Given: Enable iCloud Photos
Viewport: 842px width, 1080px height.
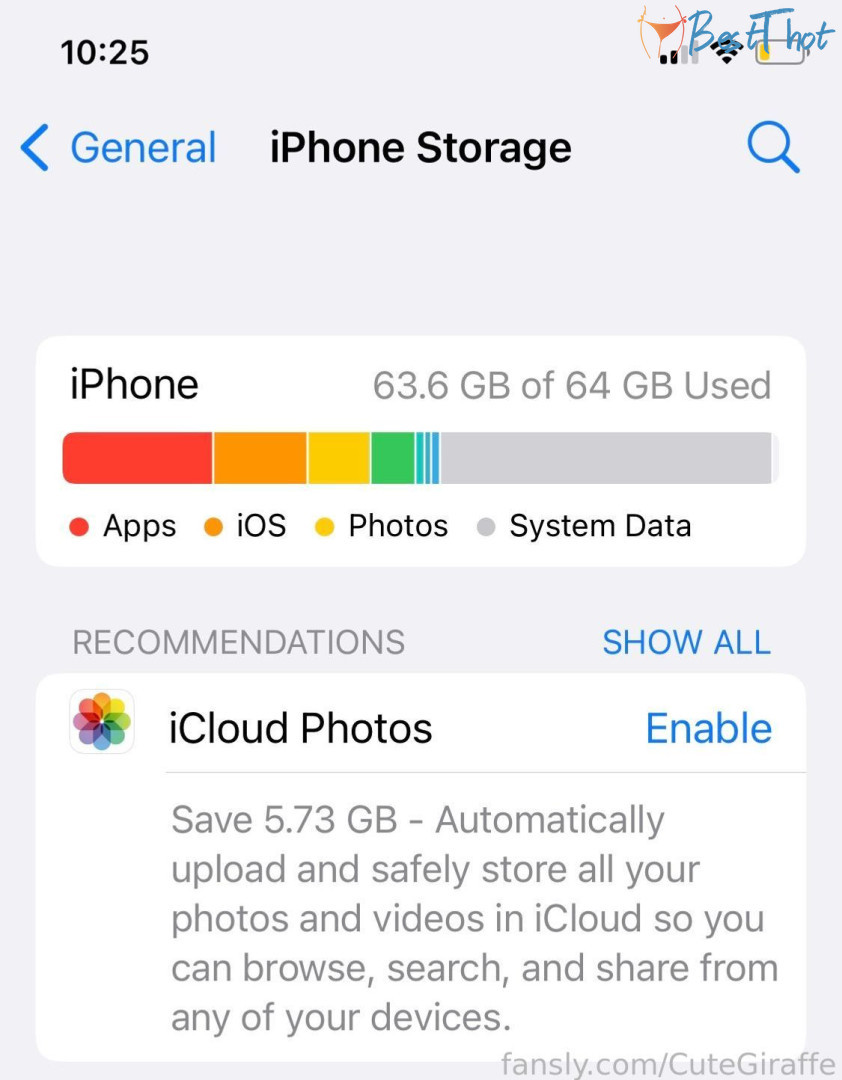Looking at the screenshot, I should click(x=708, y=728).
